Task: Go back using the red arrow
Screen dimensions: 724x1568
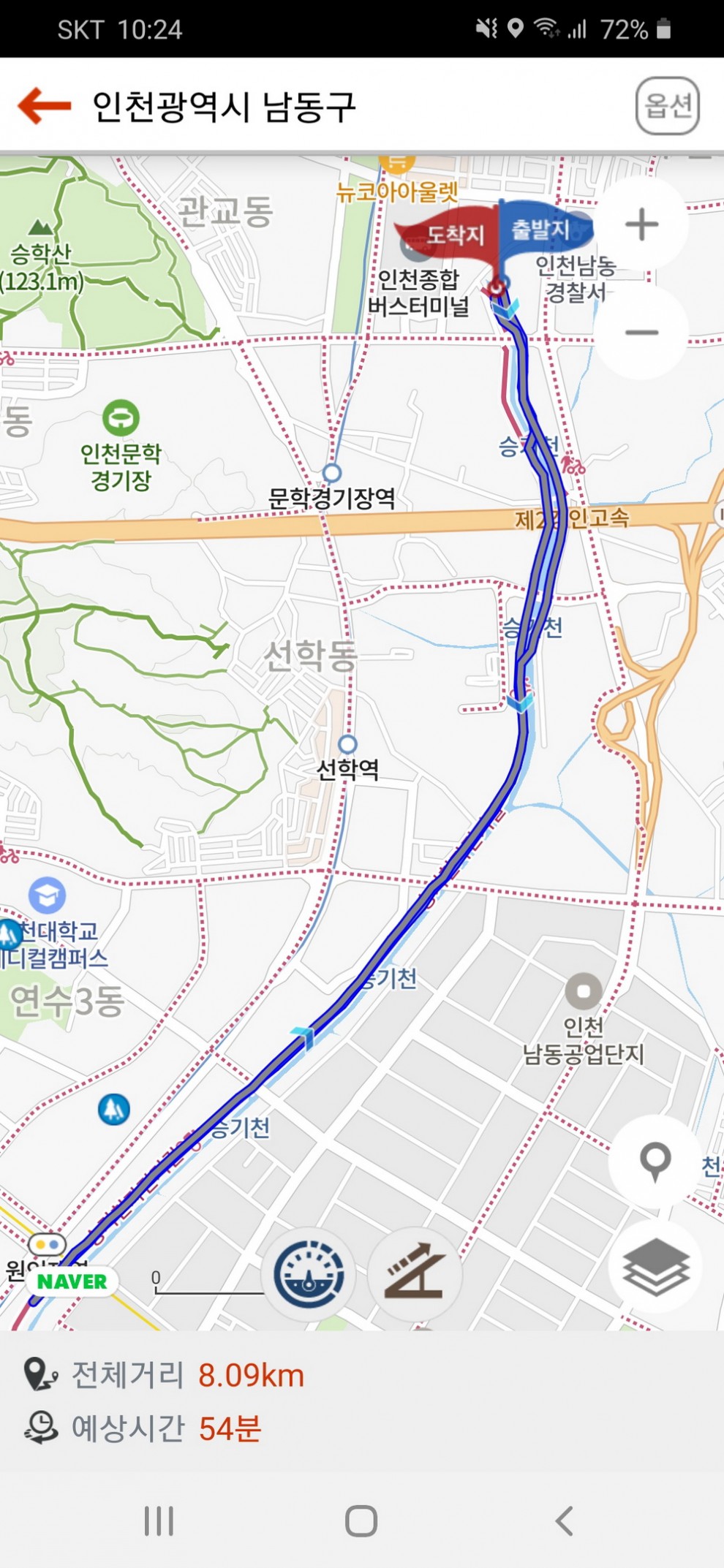Action: (44, 106)
